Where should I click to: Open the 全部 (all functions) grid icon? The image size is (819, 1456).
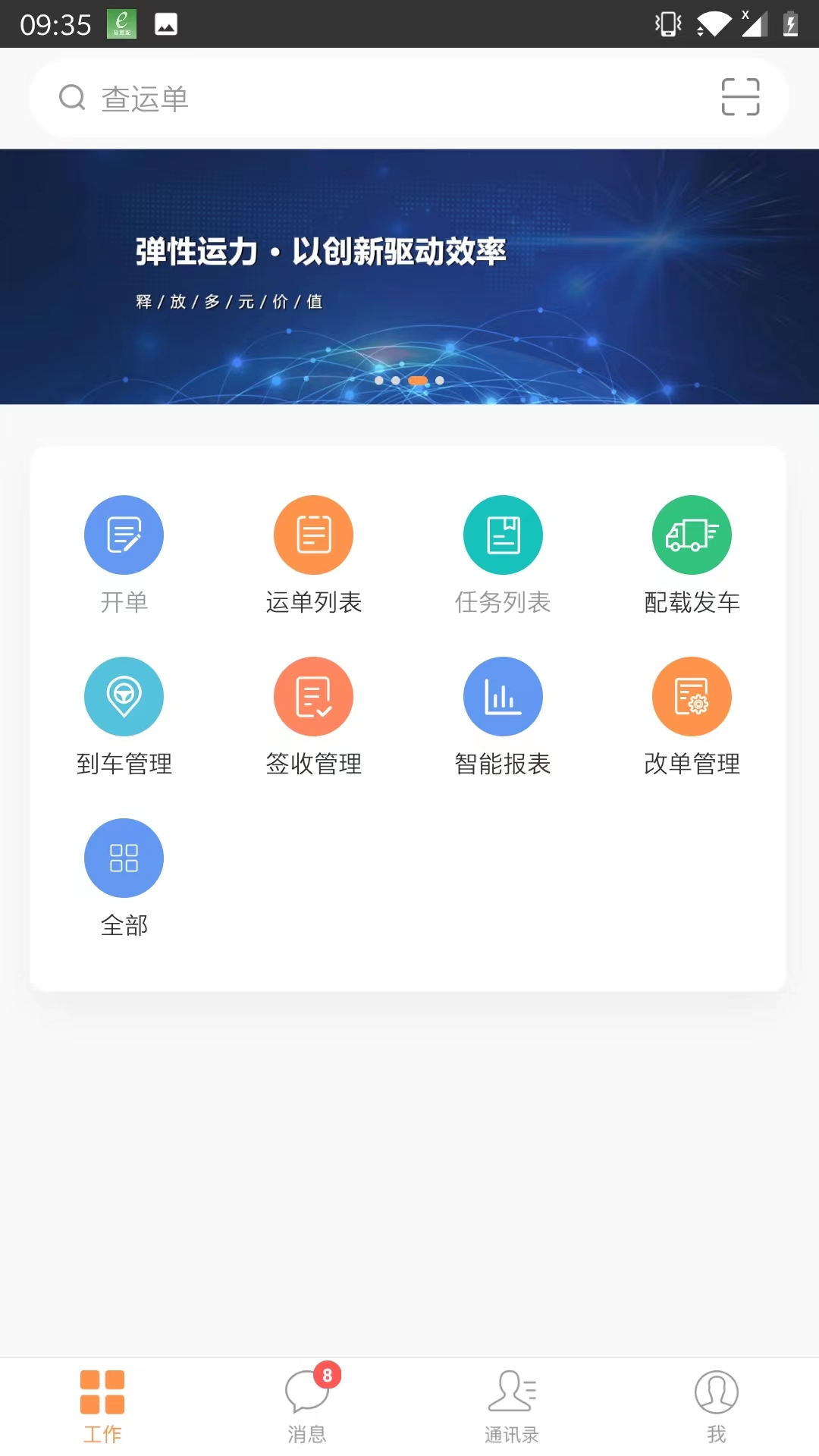pos(124,858)
